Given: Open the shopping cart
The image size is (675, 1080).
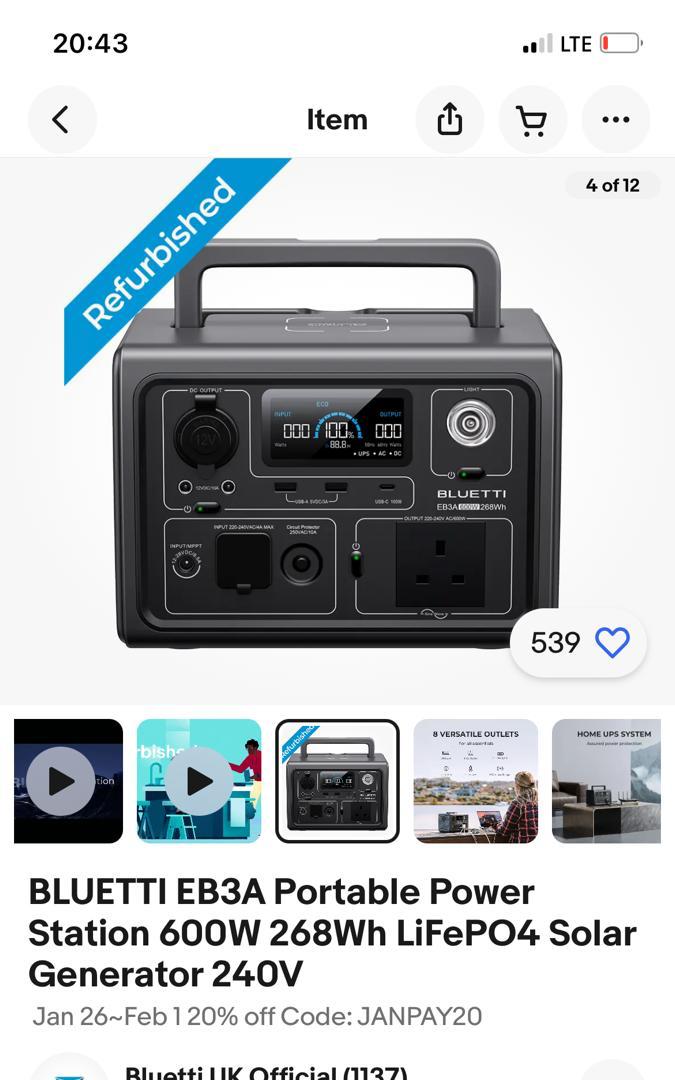Looking at the screenshot, I should pyautogui.click(x=532, y=120).
